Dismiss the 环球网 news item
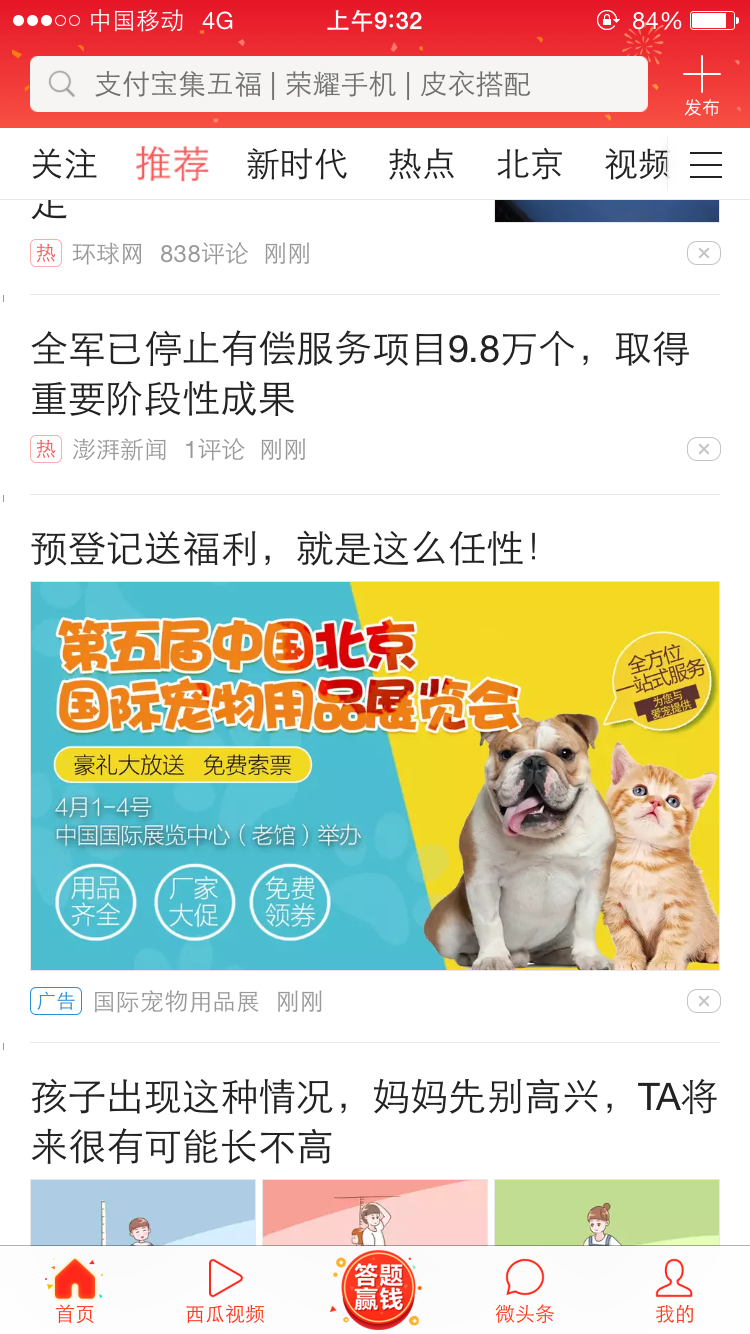750x1334 pixels. click(x=703, y=253)
